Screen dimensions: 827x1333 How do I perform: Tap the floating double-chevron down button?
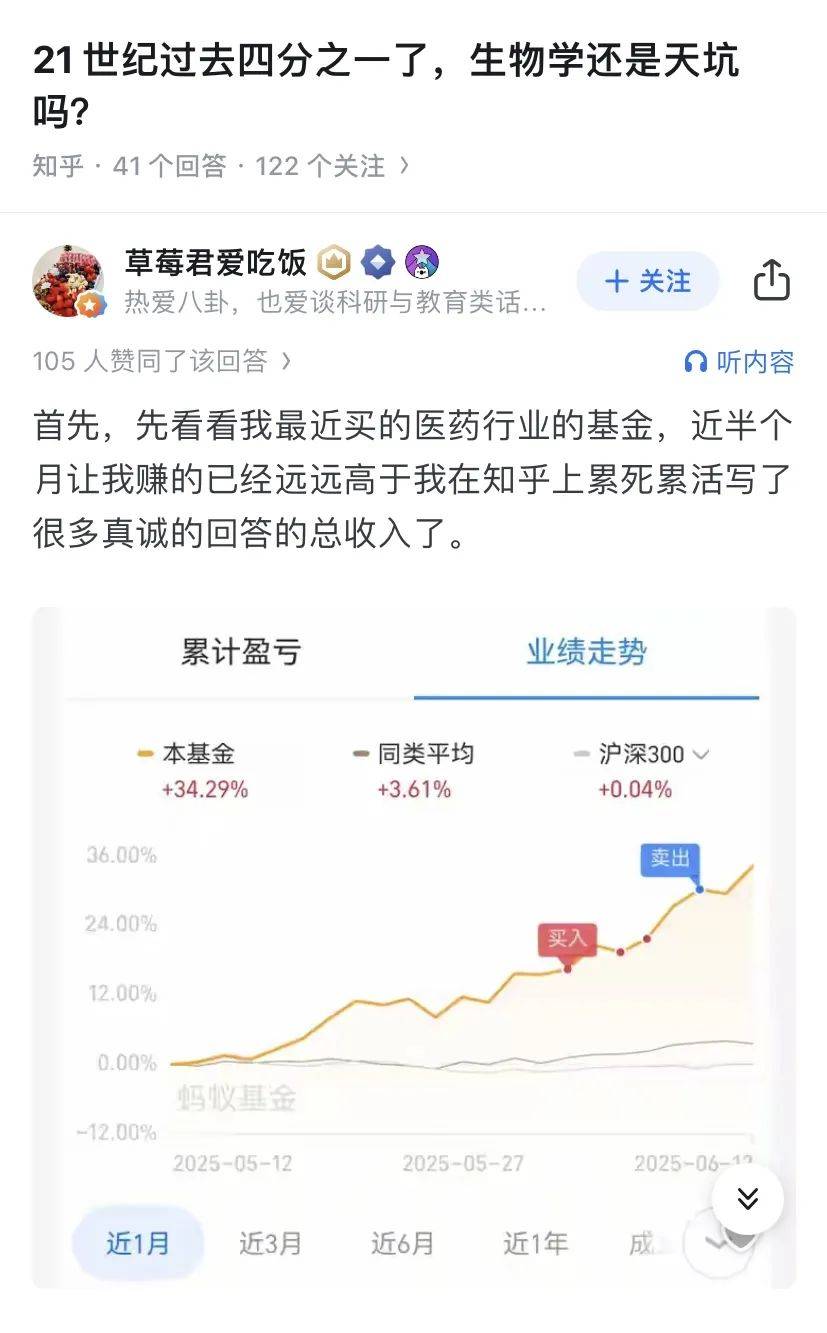(x=747, y=1198)
